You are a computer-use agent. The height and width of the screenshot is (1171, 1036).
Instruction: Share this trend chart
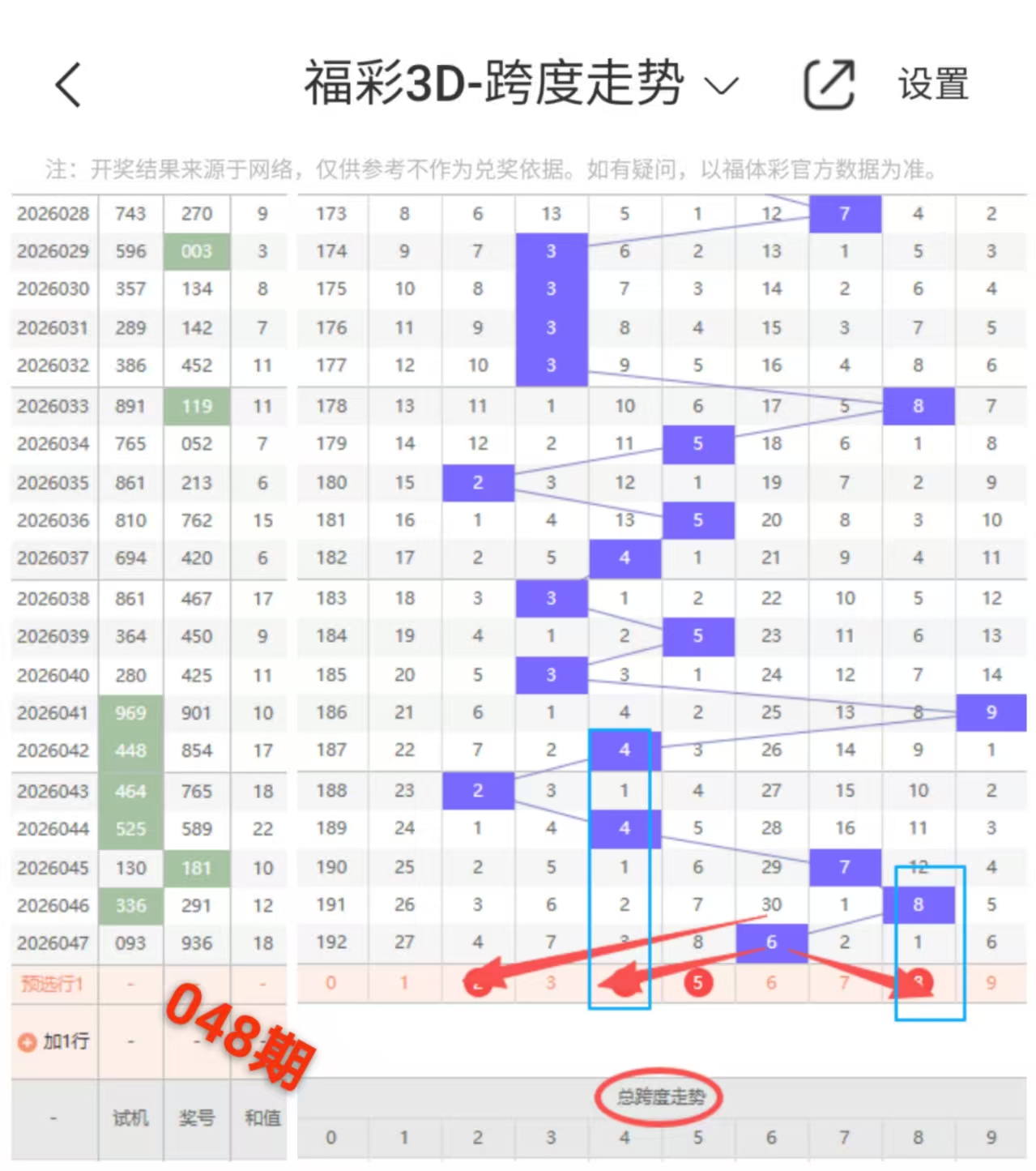(828, 84)
